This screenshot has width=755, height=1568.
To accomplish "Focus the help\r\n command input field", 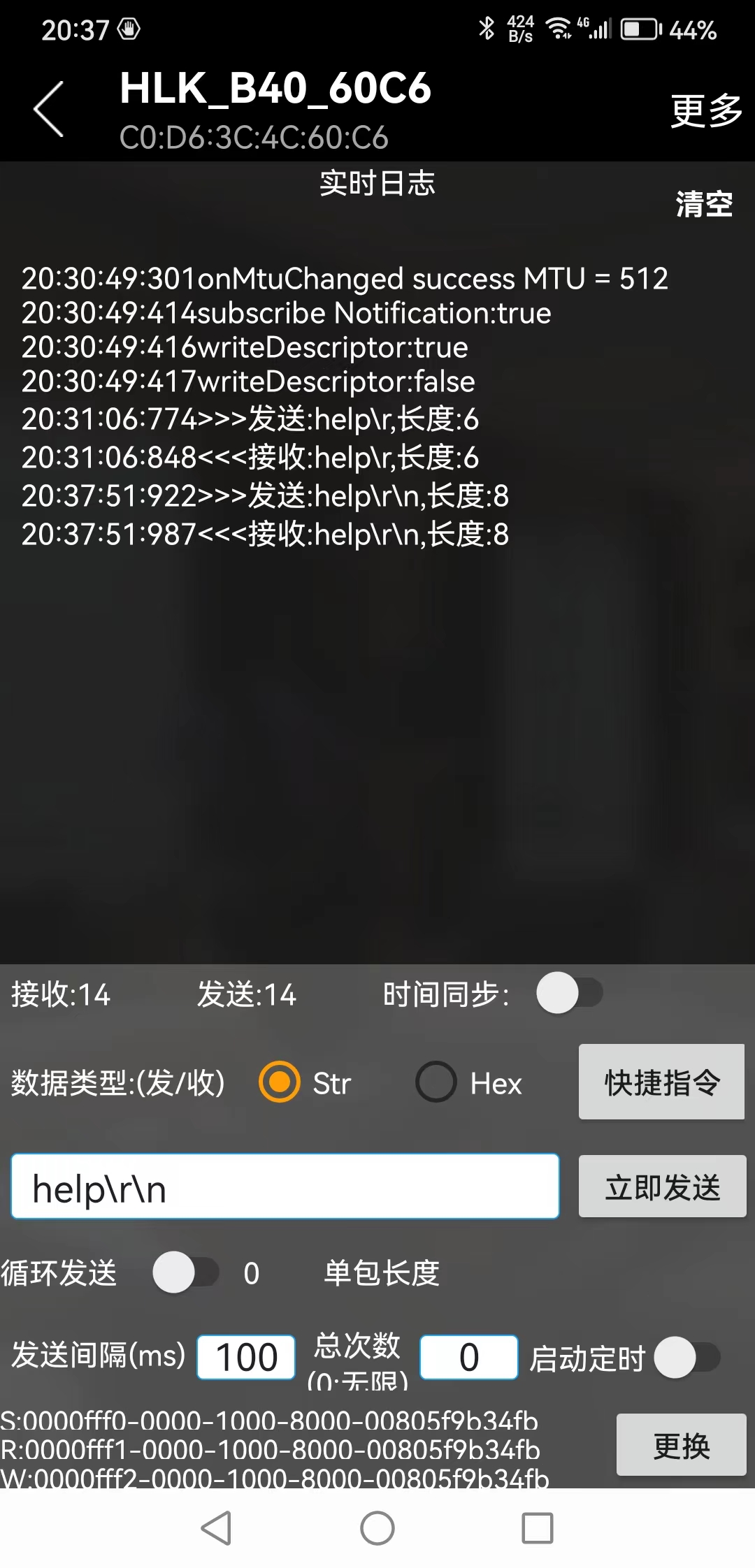I will pos(285,1186).
